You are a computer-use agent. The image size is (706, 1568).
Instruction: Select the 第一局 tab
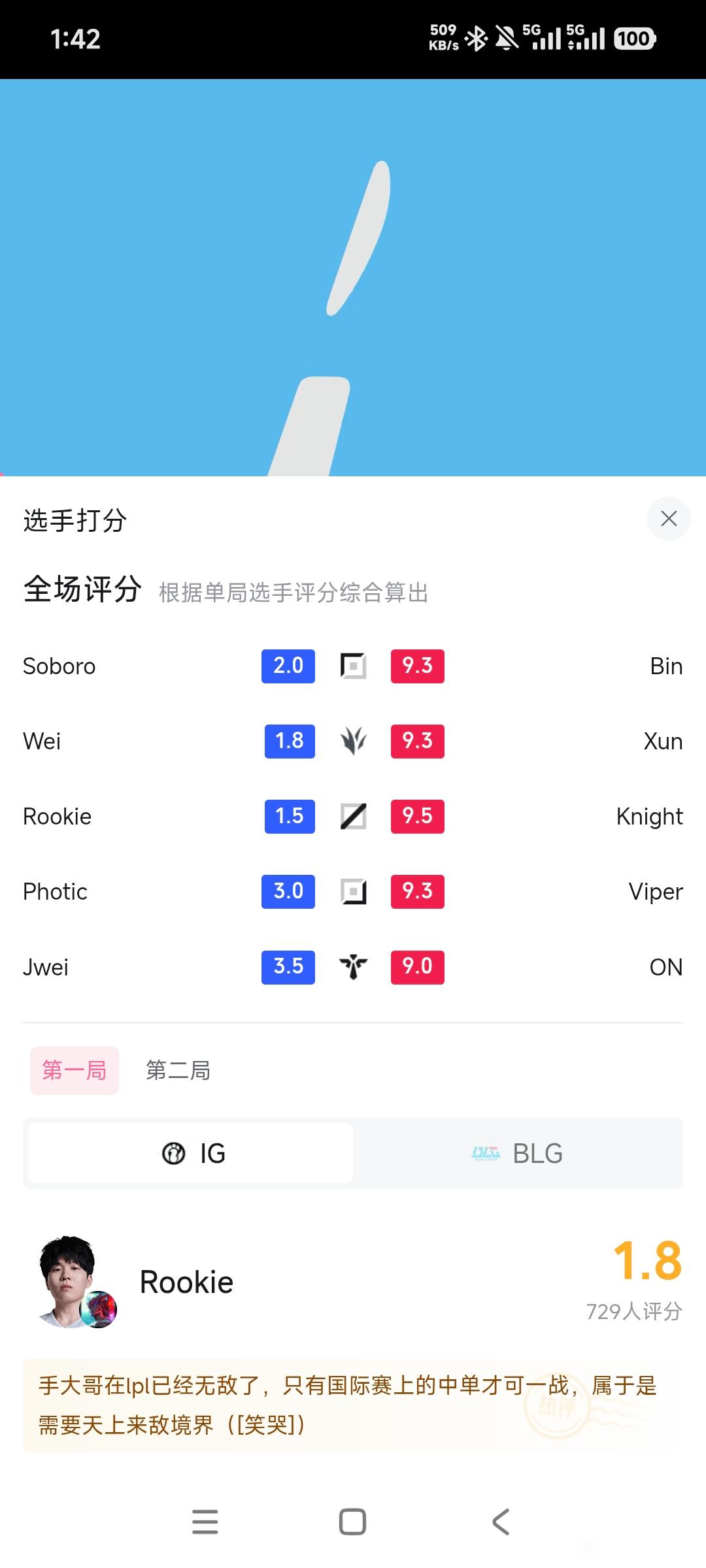[75, 1070]
